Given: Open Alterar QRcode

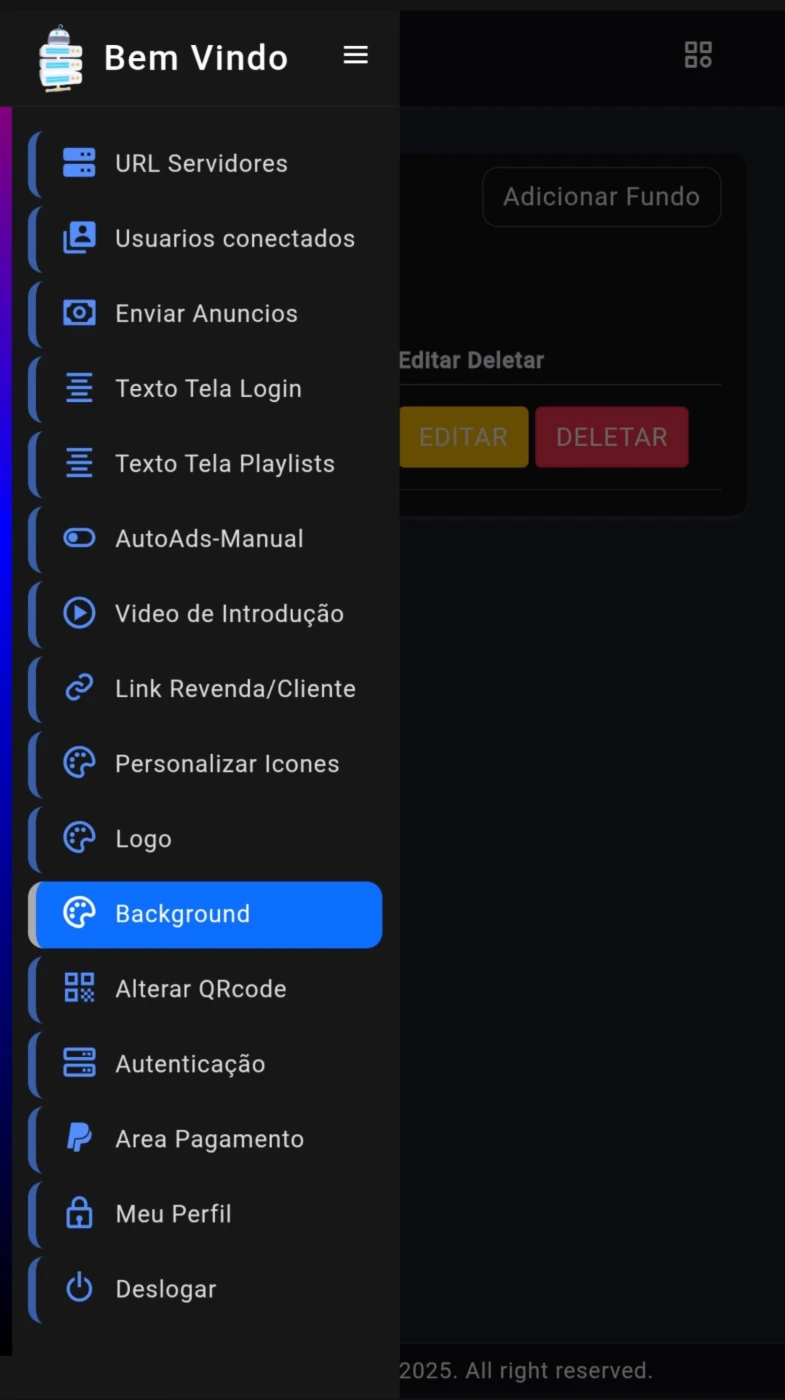Looking at the screenshot, I should [205, 989].
